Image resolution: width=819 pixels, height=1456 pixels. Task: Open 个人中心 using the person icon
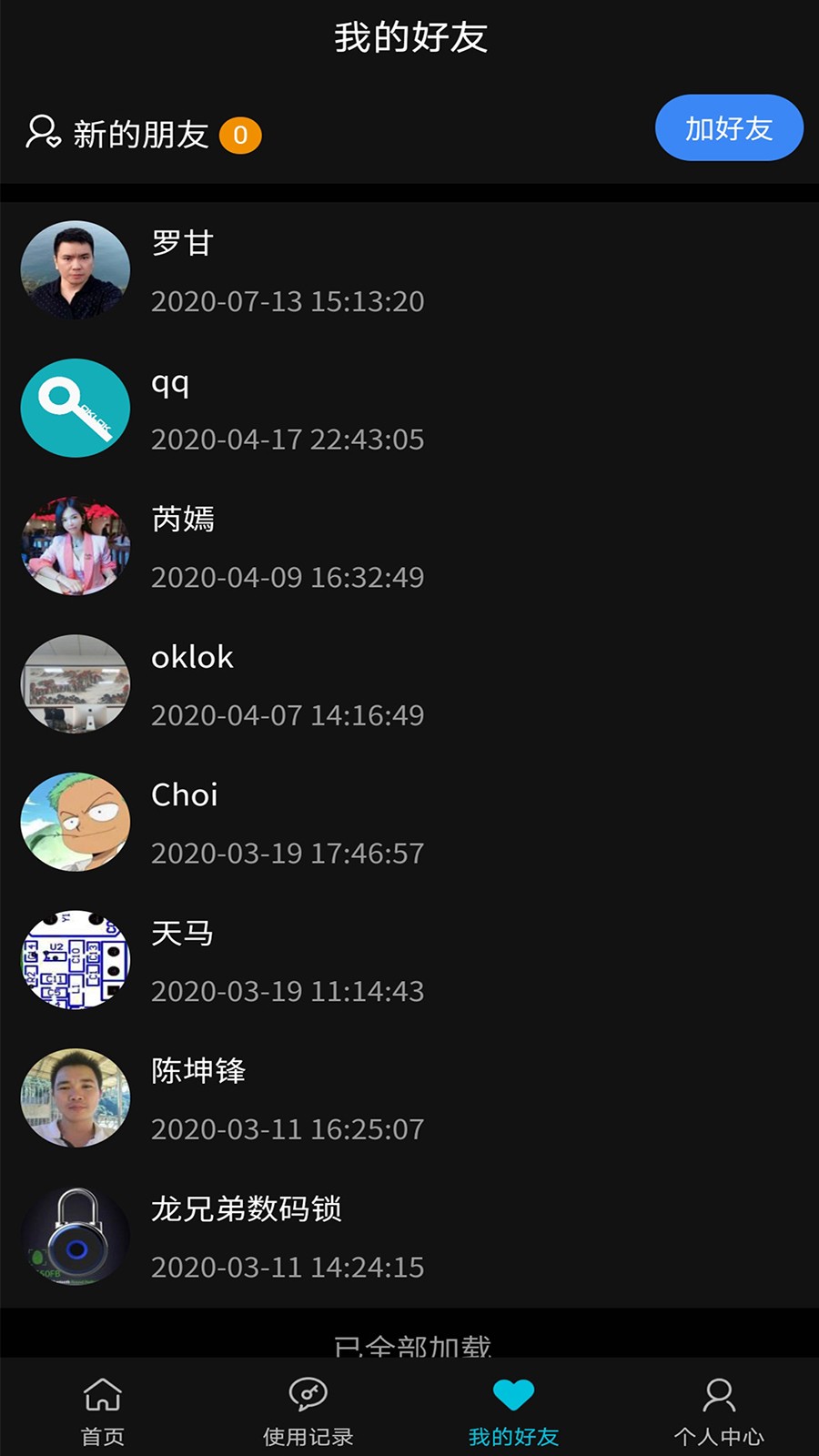(716, 1394)
